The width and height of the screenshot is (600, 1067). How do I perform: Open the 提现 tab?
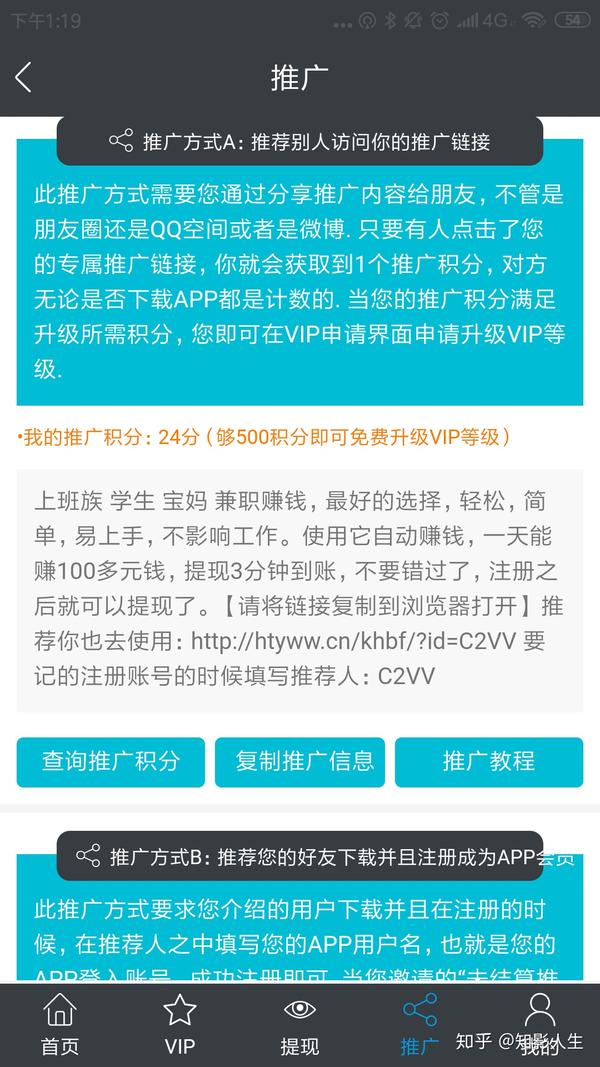coord(299,1024)
